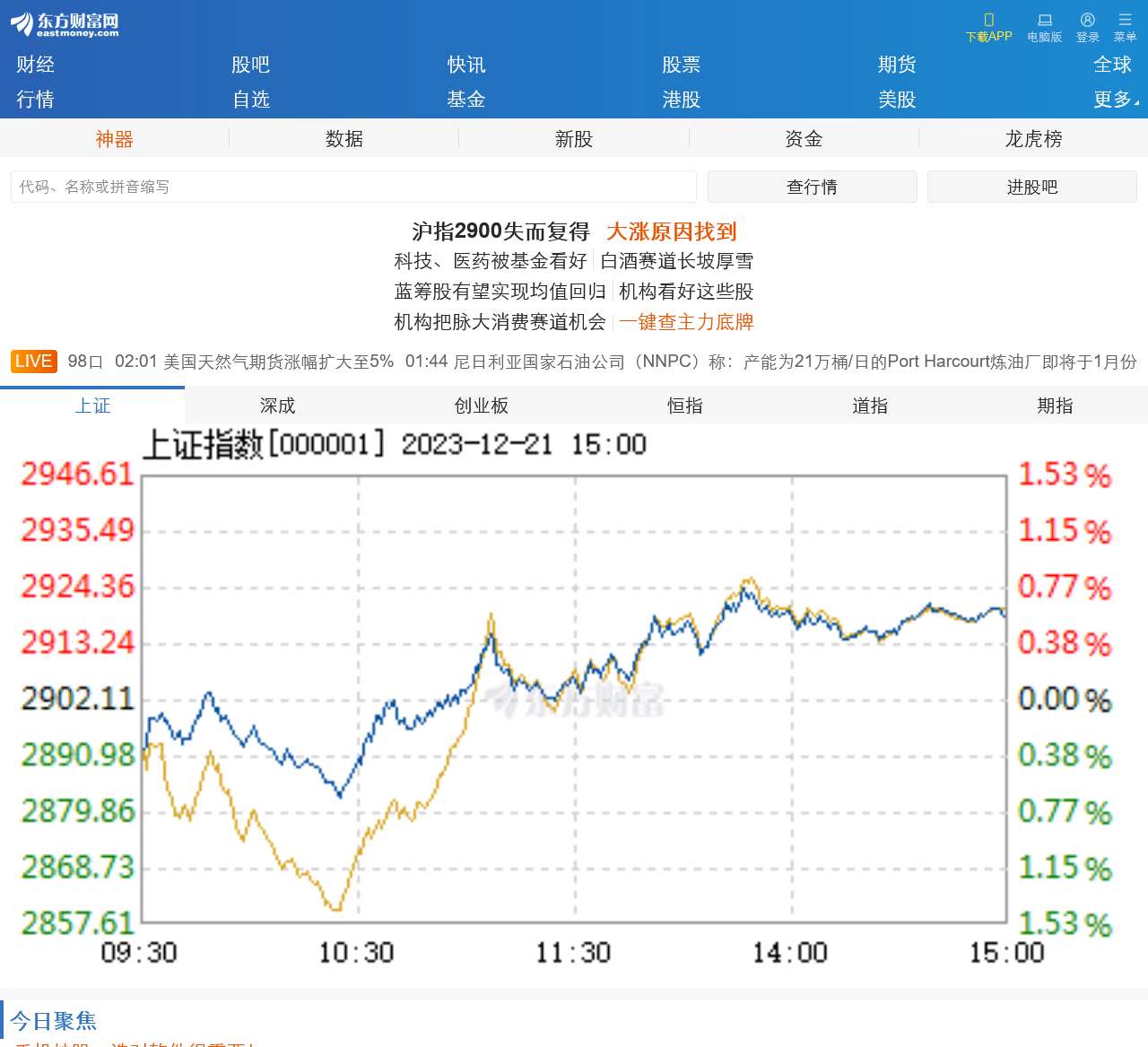Switch to the 龙虎榜 tab
The width and height of the screenshot is (1148, 1047).
pyautogui.click(x=1033, y=139)
